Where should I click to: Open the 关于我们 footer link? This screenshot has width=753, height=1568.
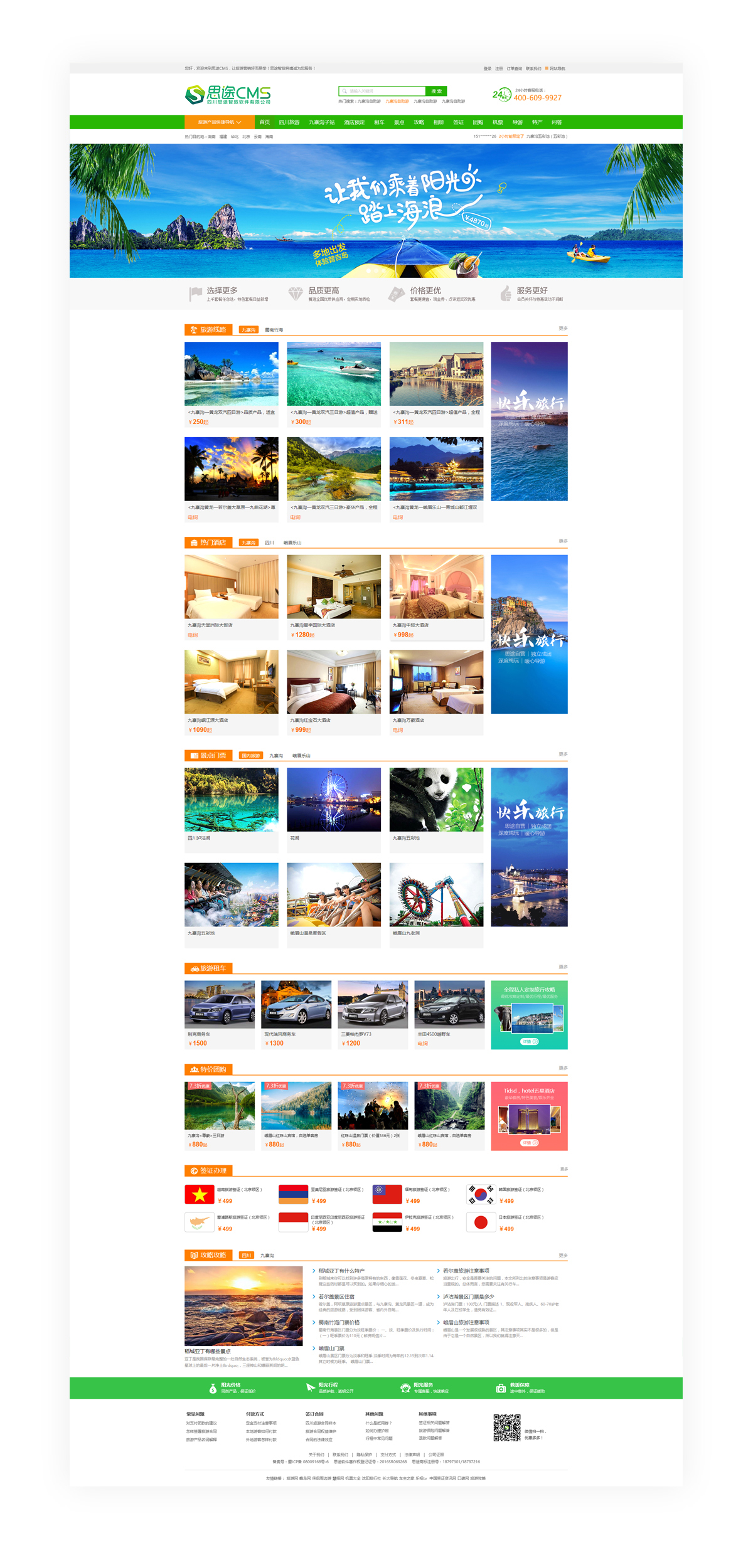316,1454
